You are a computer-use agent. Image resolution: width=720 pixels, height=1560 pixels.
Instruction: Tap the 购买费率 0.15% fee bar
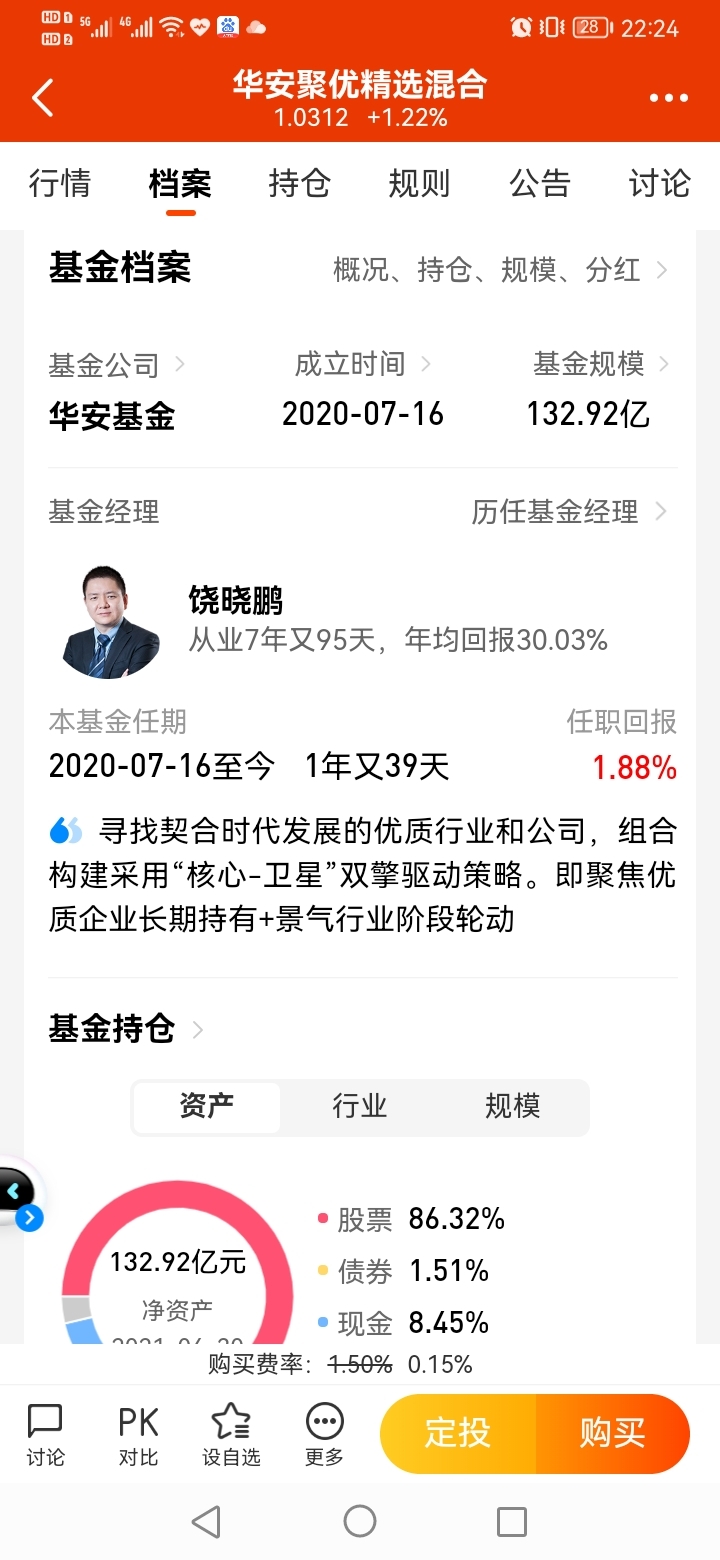coord(360,1363)
